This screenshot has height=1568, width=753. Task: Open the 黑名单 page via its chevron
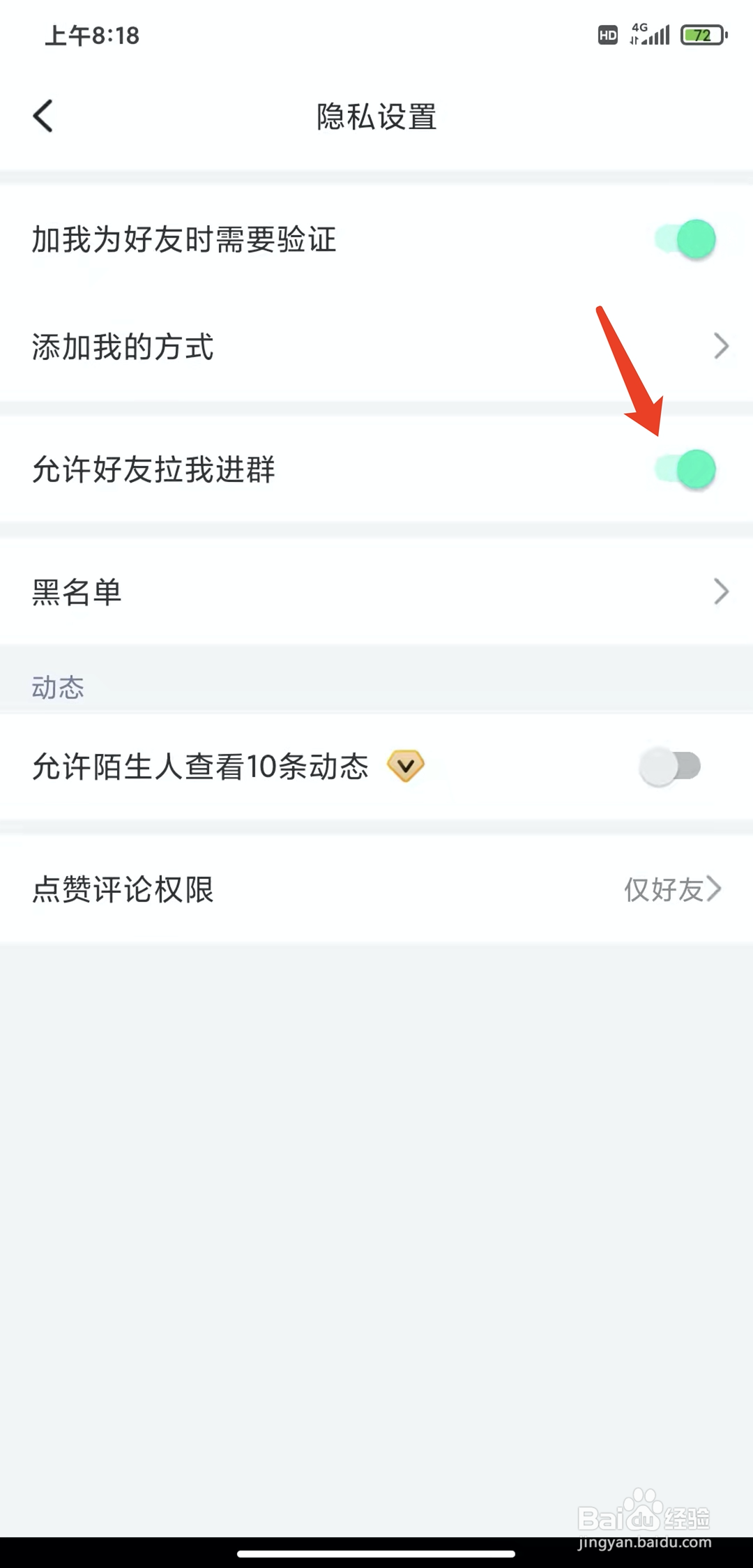(721, 591)
